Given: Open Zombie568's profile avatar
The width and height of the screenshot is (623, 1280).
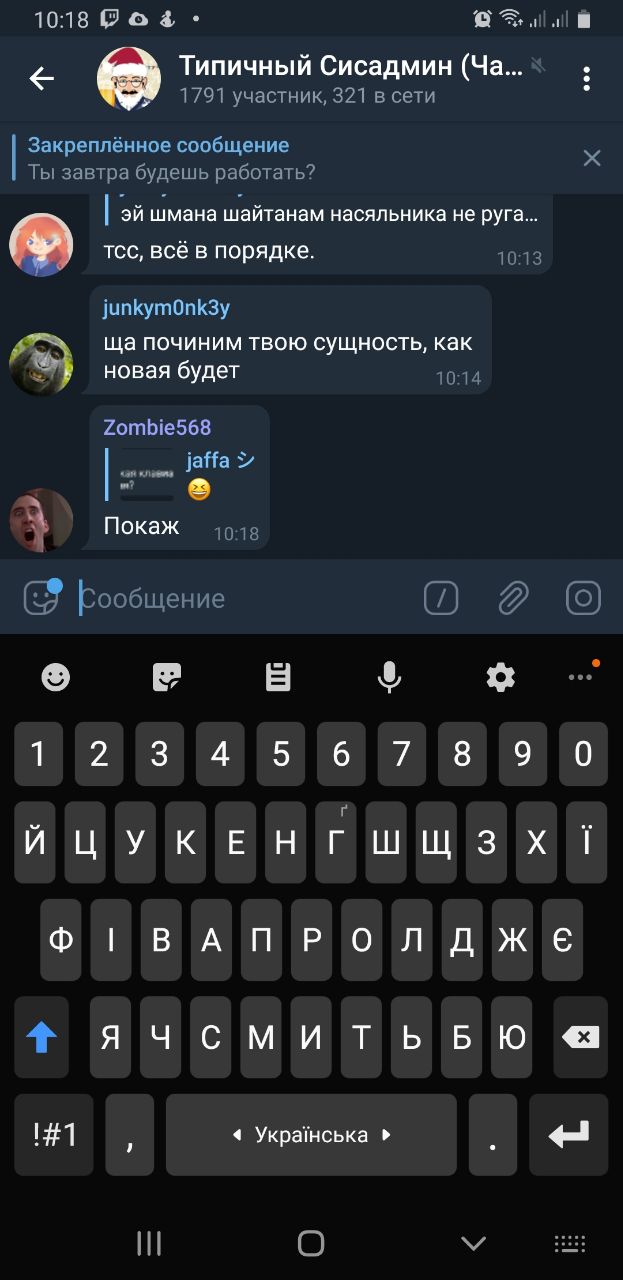Looking at the screenshot, I should coord(41,519).
